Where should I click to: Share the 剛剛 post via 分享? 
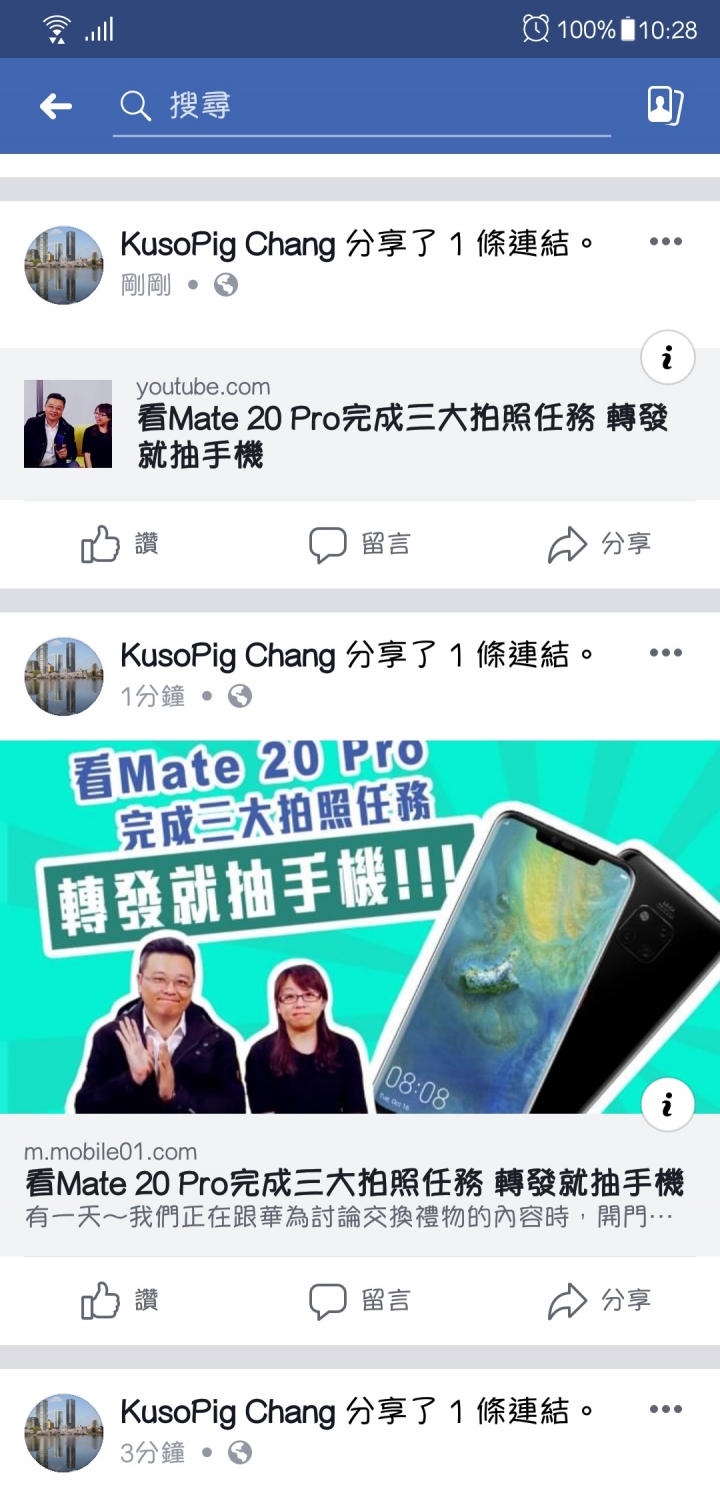(x=600, y=545)
